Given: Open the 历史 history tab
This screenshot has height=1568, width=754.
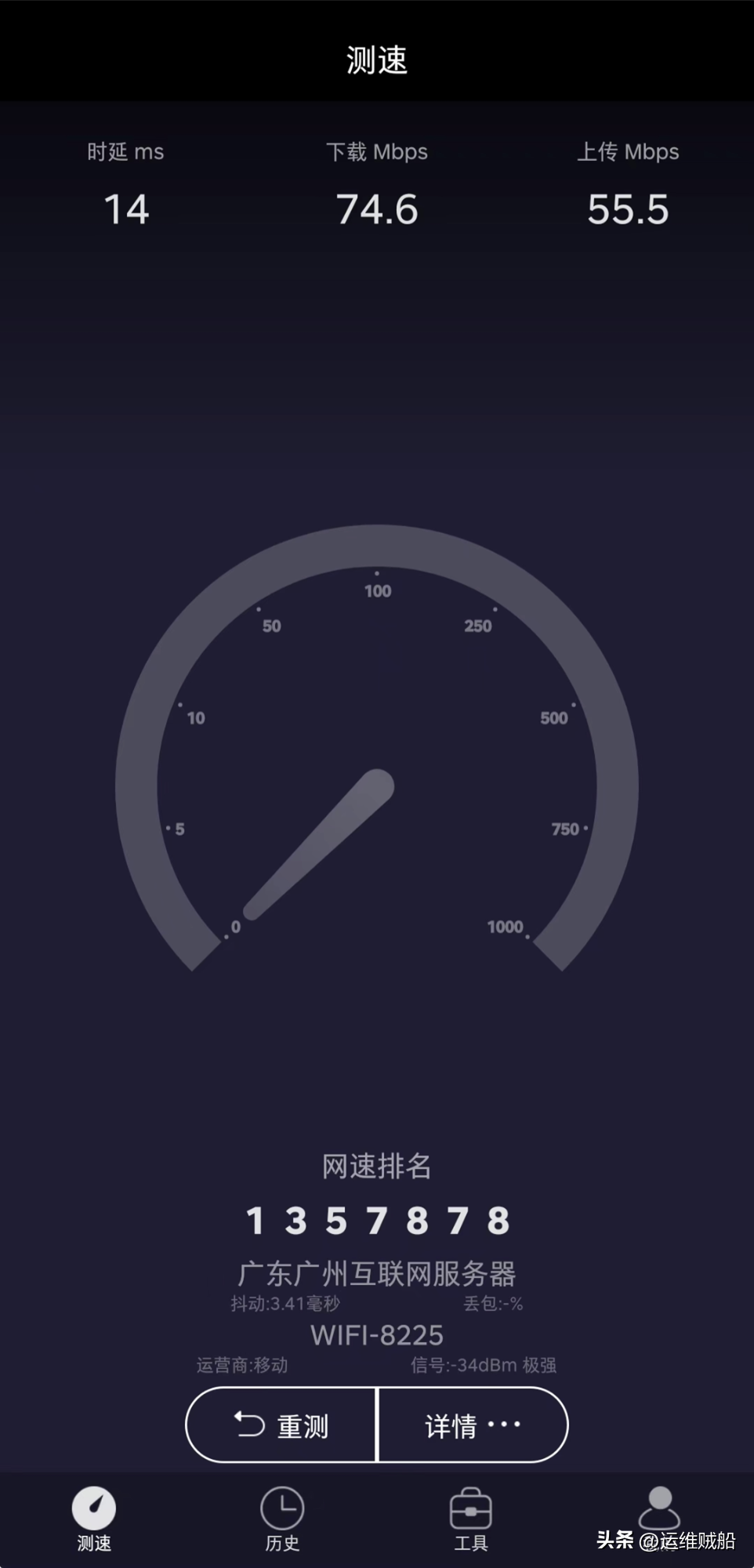Looking at the screenshot, I should click(282, 1519).
